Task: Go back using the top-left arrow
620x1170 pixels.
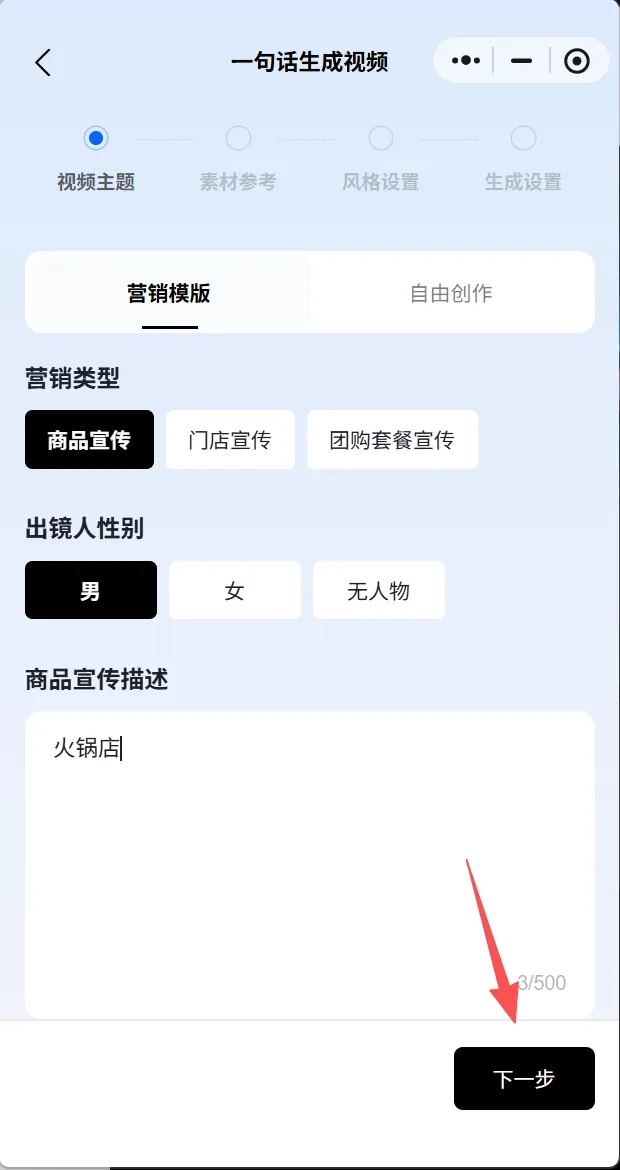Action: 42,62
